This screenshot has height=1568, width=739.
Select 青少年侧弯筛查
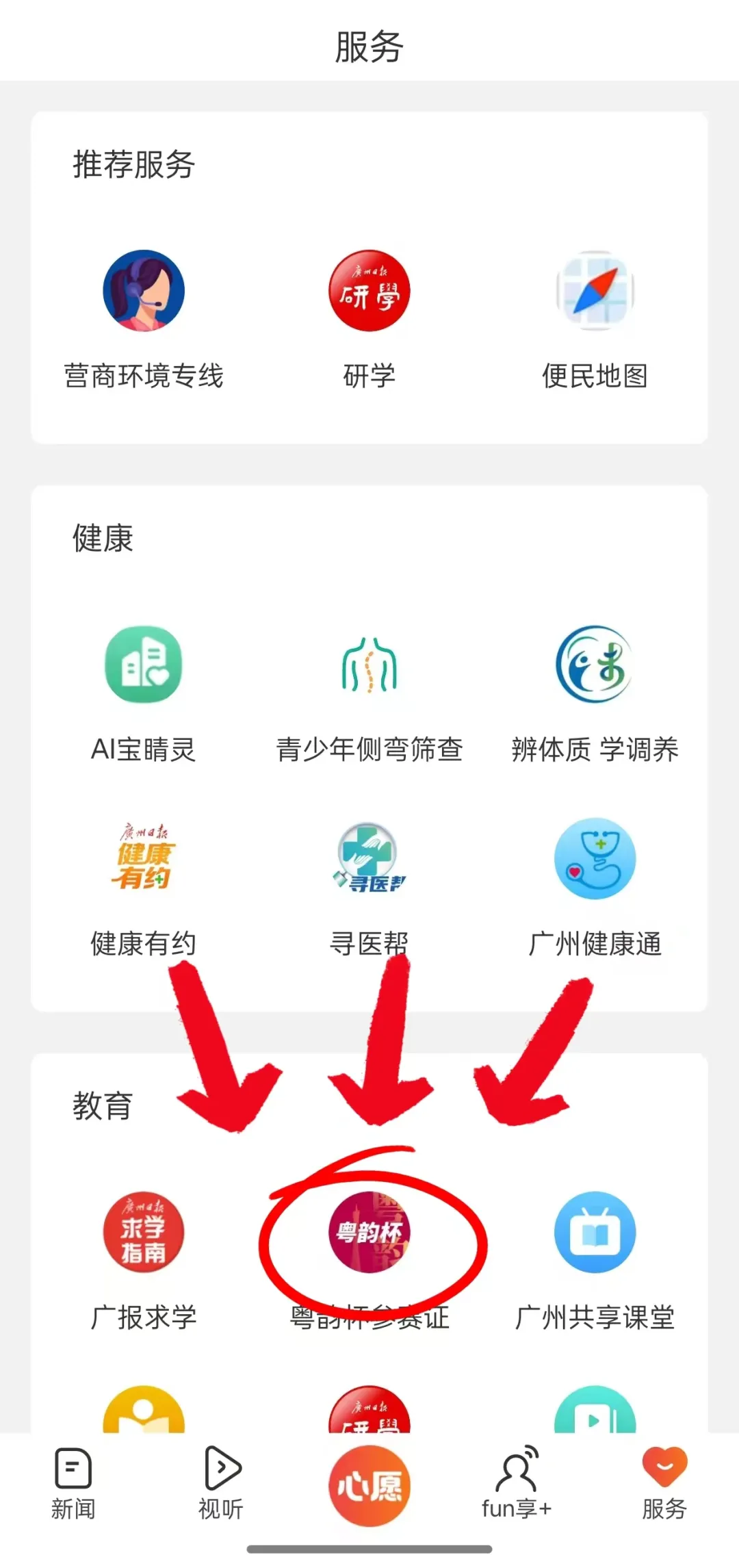point(369,665)
